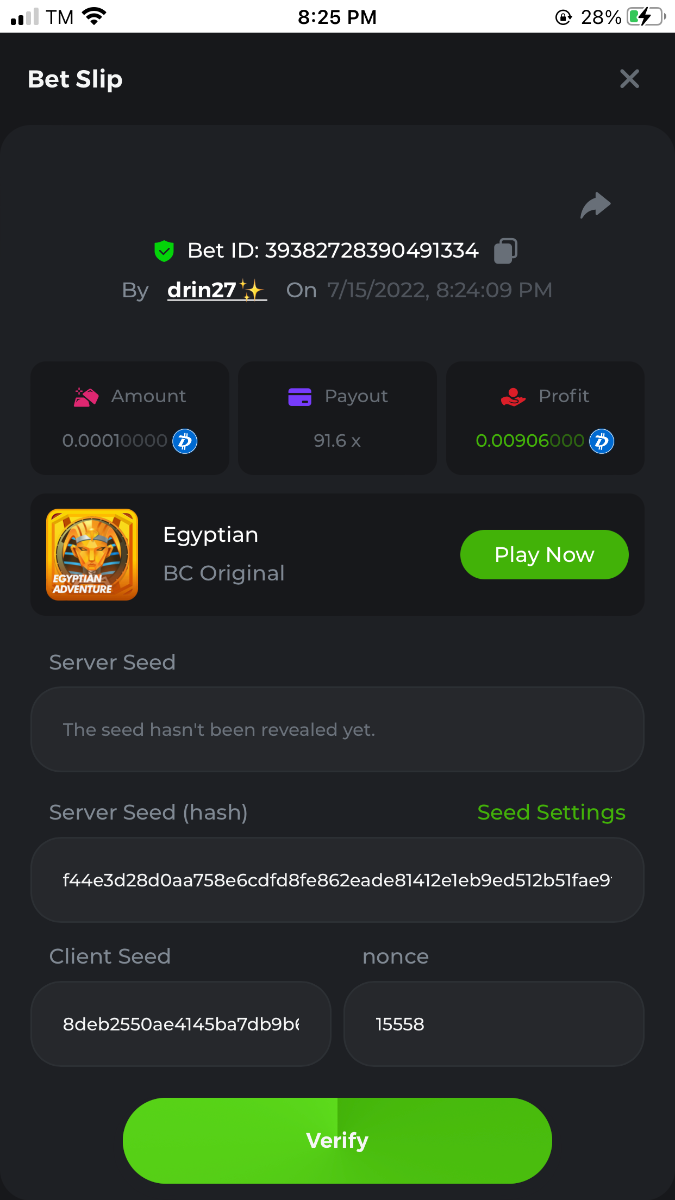675x1200 pixels.
Task: Open the Egyptian Adventure game thumbnail
Action: pos(92,555)
